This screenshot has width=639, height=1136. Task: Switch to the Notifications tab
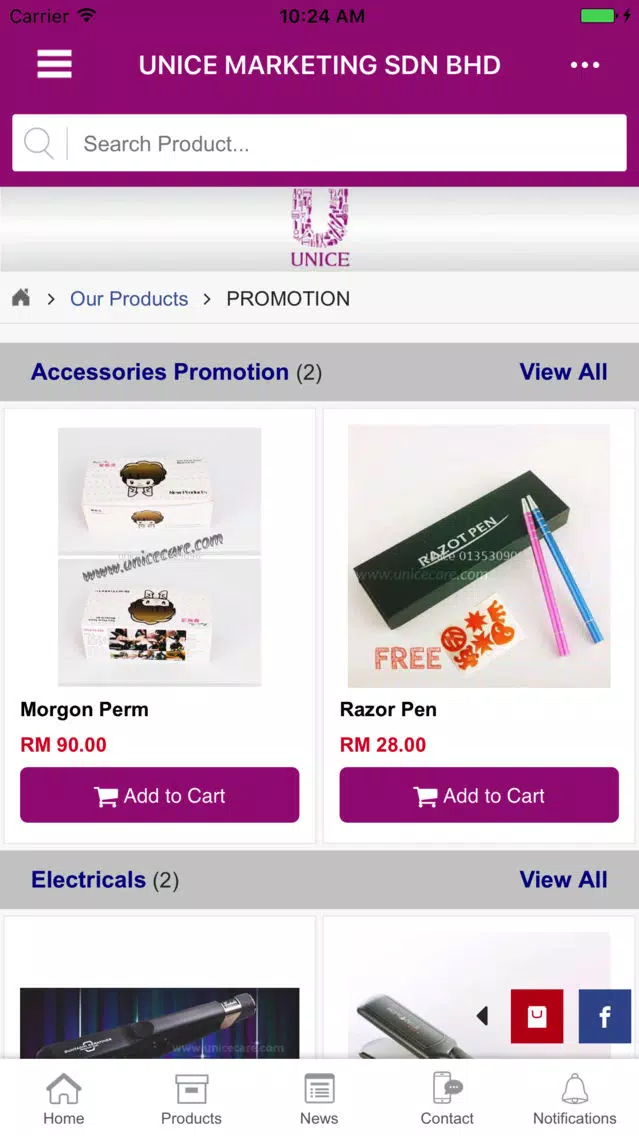tap(575, 1098)
